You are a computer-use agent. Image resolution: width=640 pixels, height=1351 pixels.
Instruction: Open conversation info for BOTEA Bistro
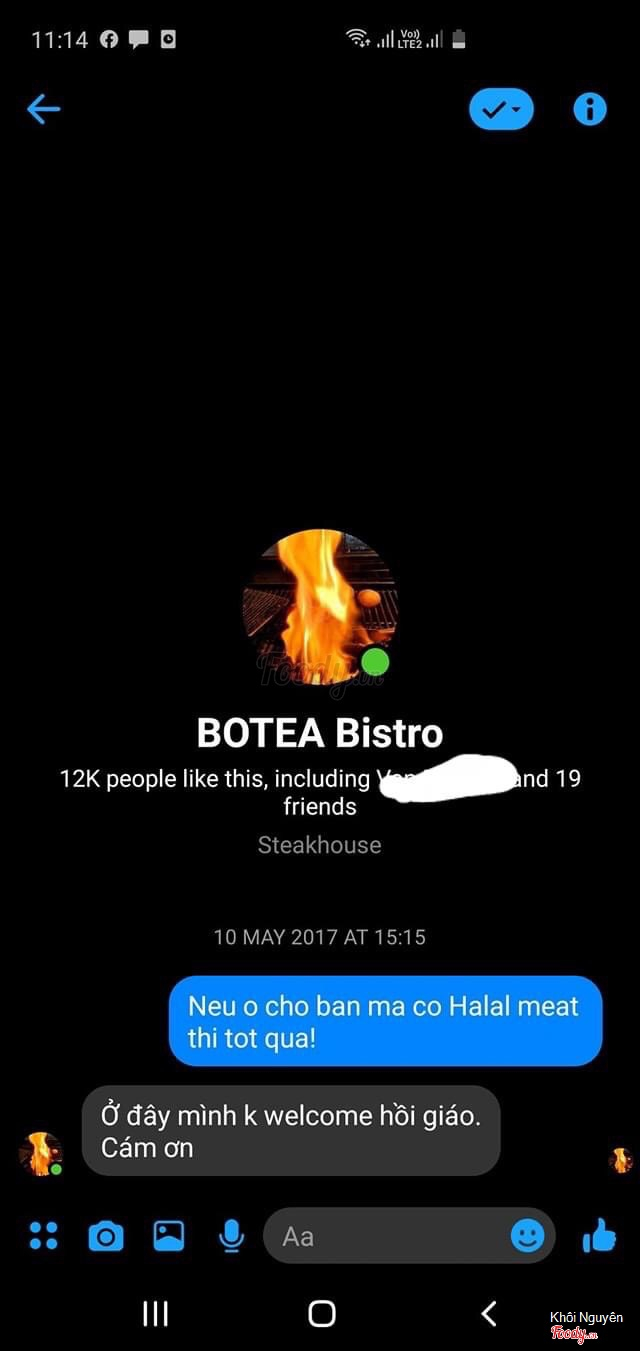pyautogui.click(x=590, y=109)
